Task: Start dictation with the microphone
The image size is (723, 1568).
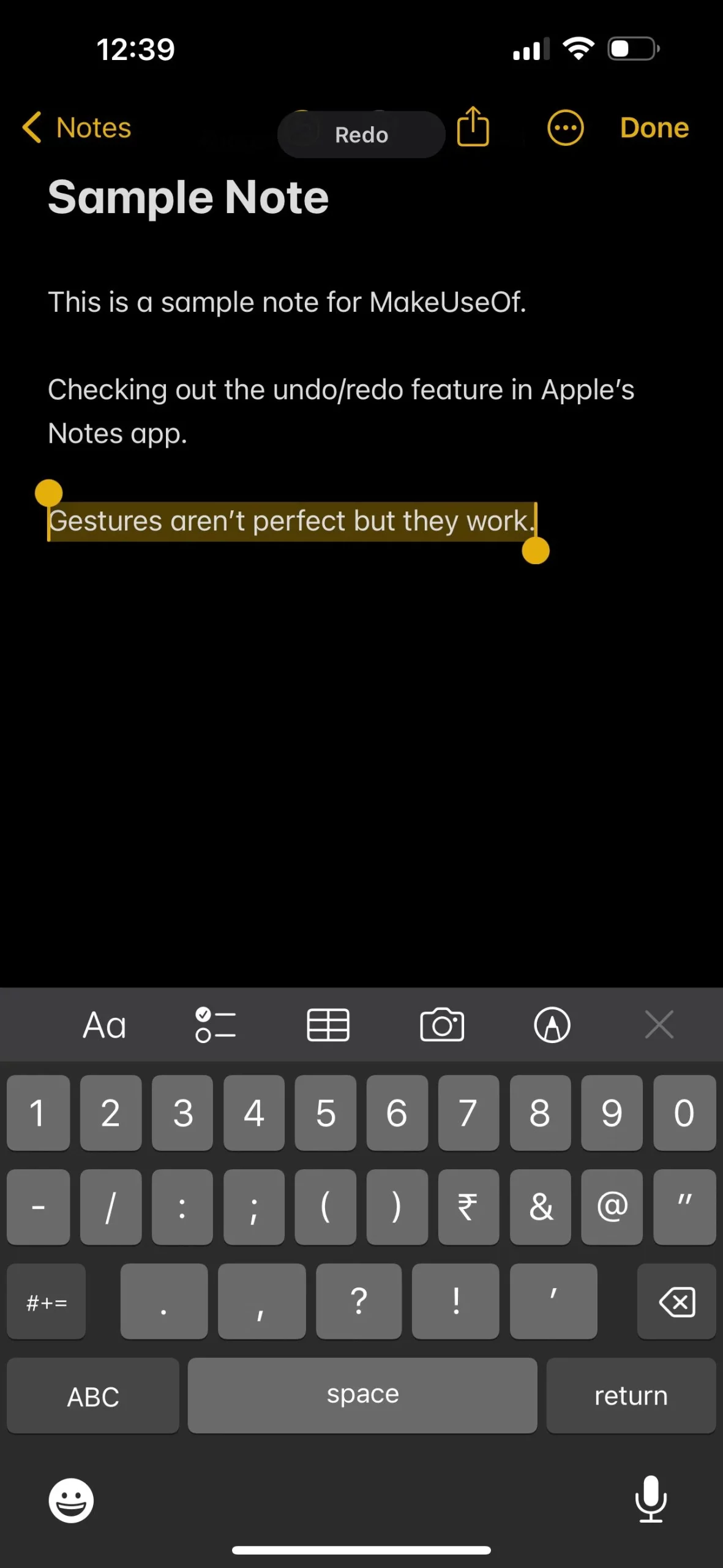Action: 651,1499
